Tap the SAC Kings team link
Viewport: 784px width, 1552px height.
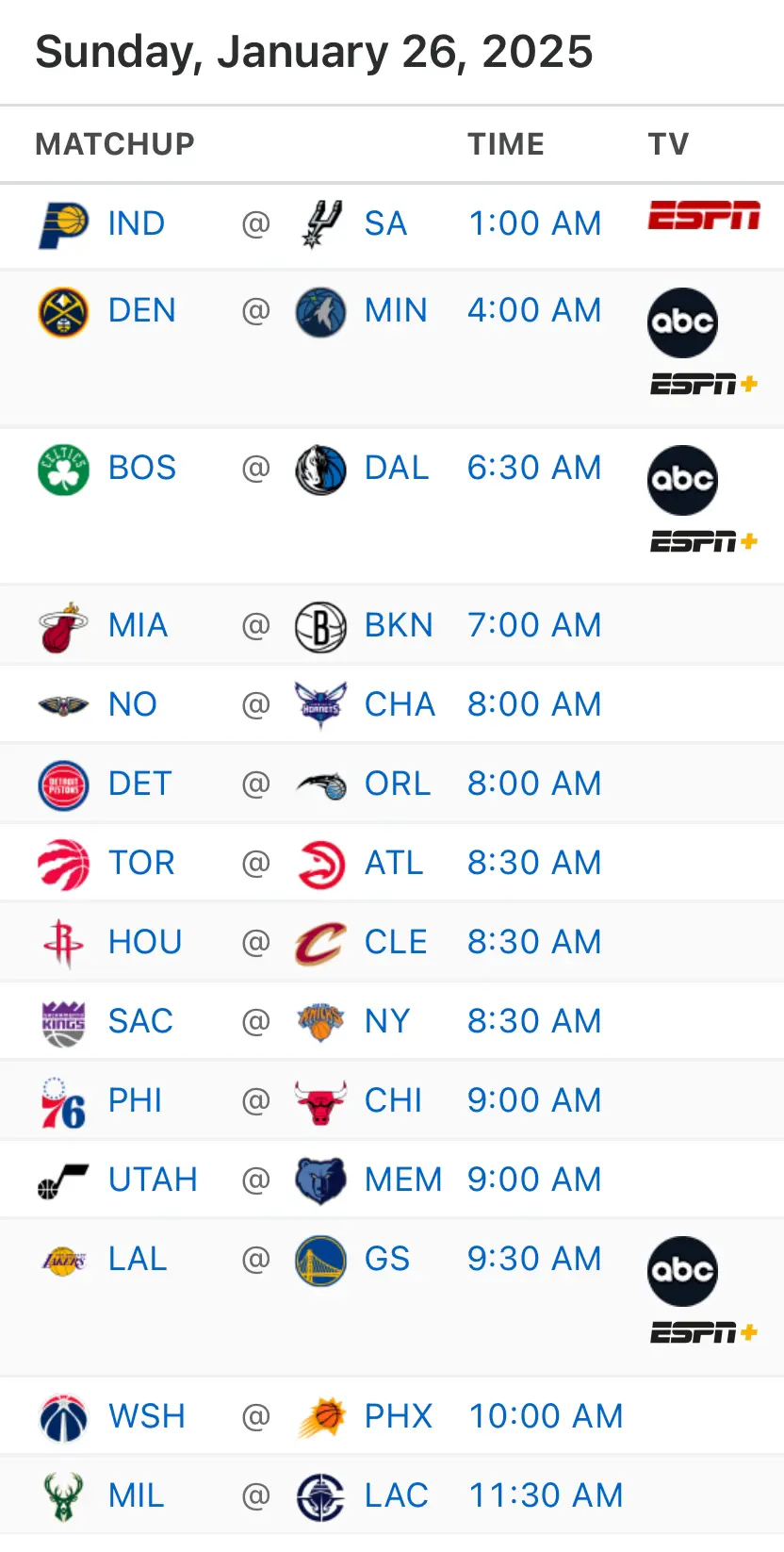[140, 1022]
